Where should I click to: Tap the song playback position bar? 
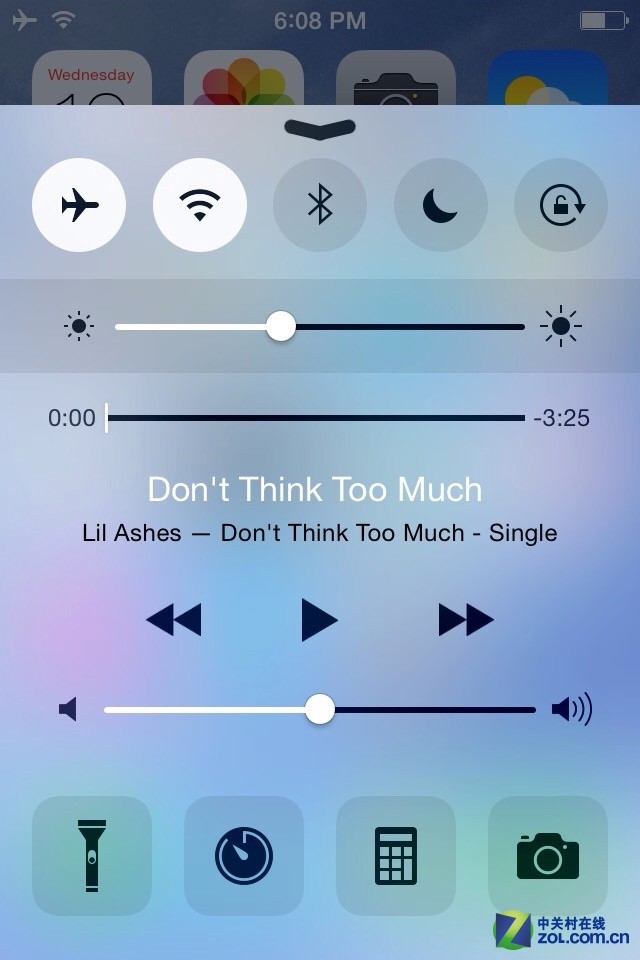coord(315,417)
